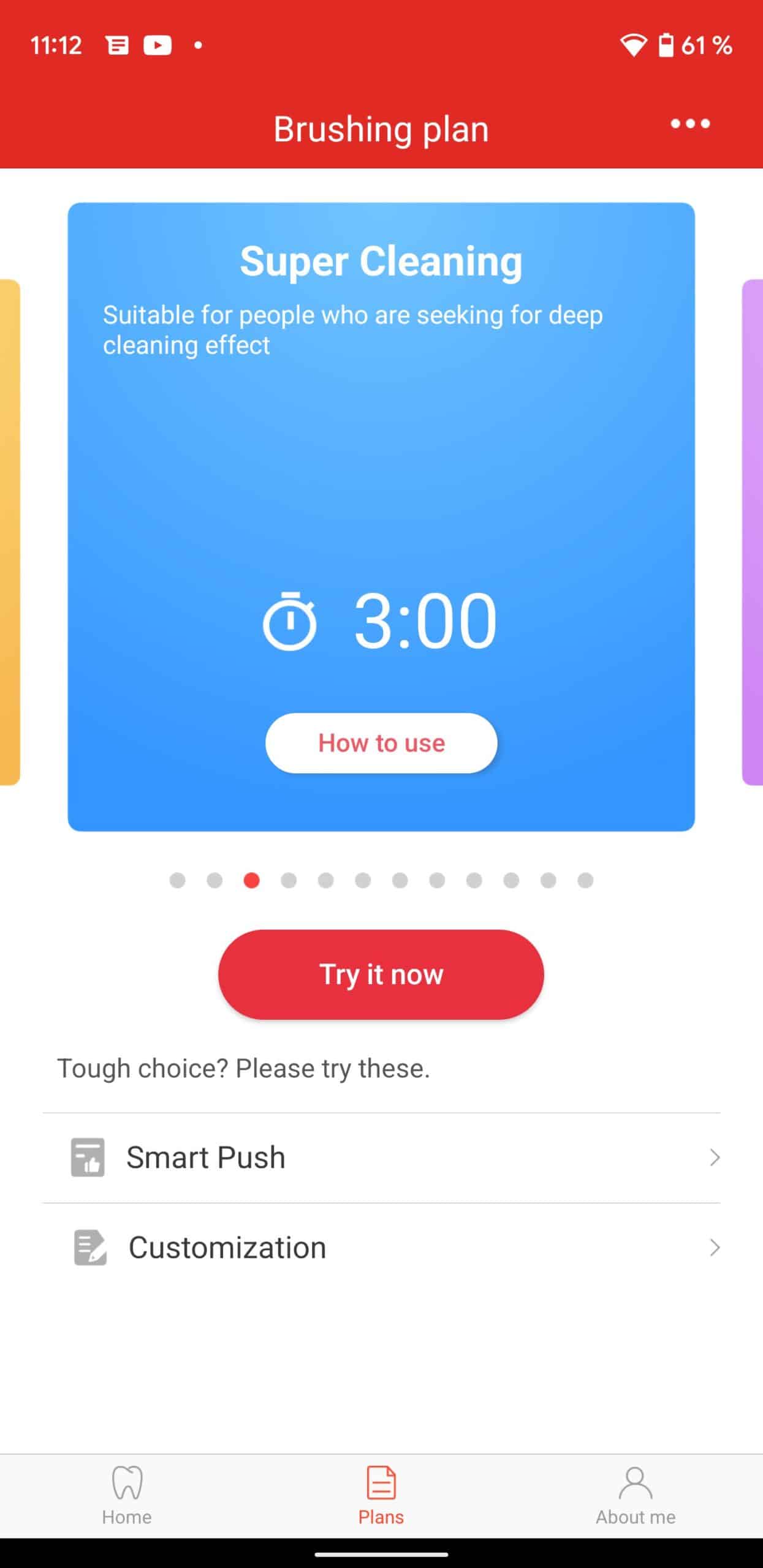Start the plan with Try it now
The image size is (763, 1568).
tap(381, 974)
